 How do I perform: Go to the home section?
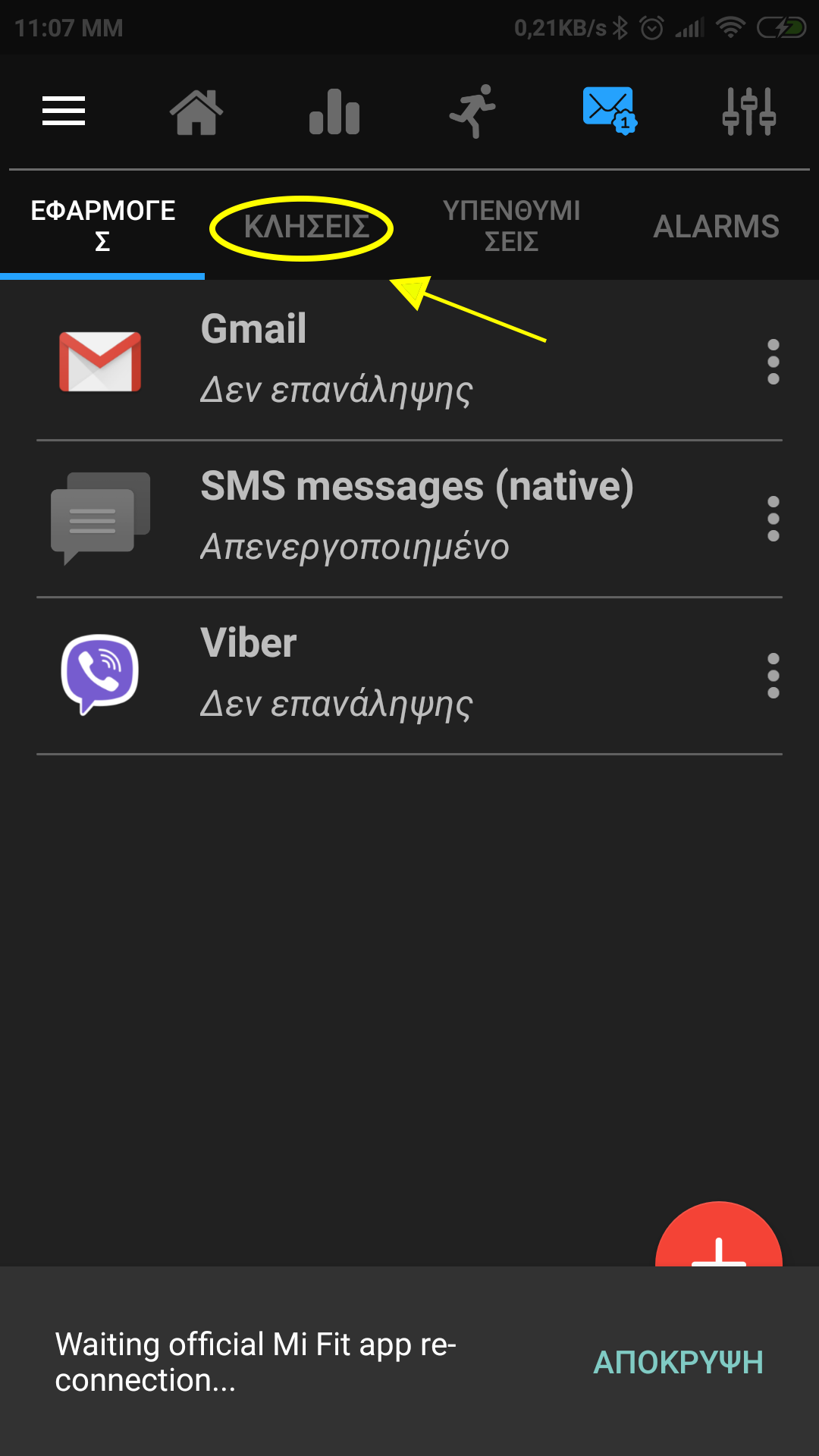click(x=196, y=112)
